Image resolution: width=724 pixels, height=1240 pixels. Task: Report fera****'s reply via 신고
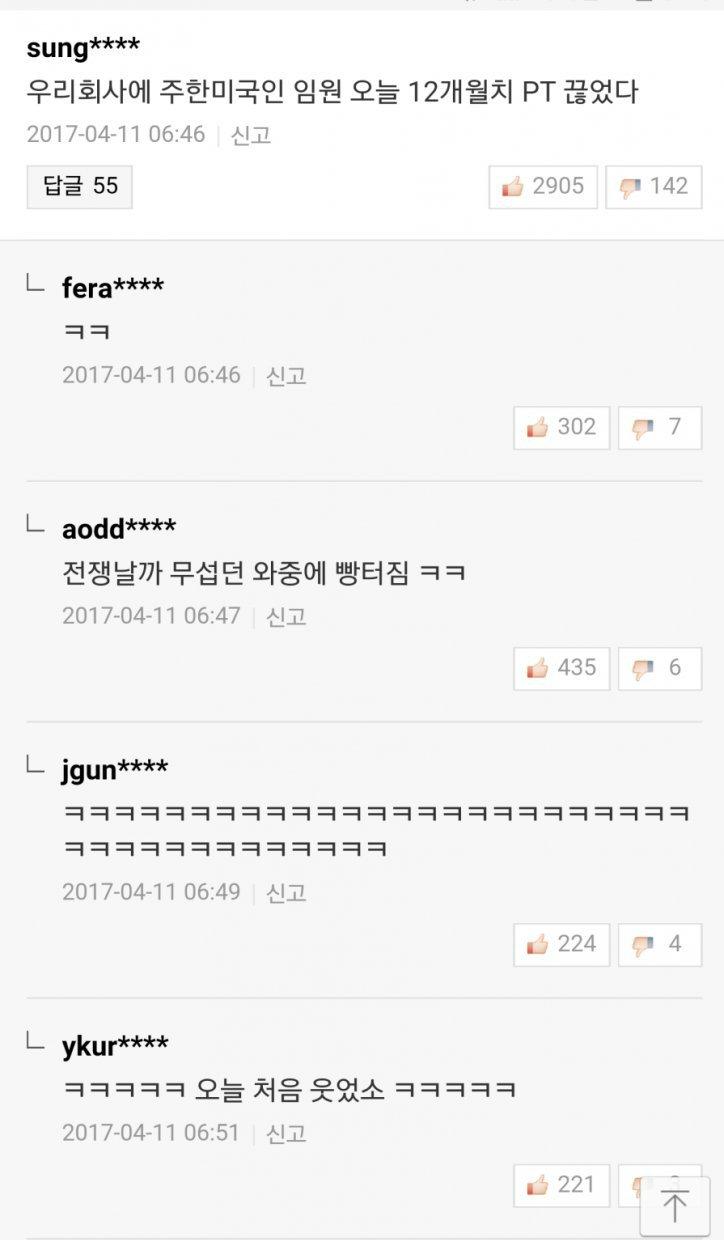point(286,376)
